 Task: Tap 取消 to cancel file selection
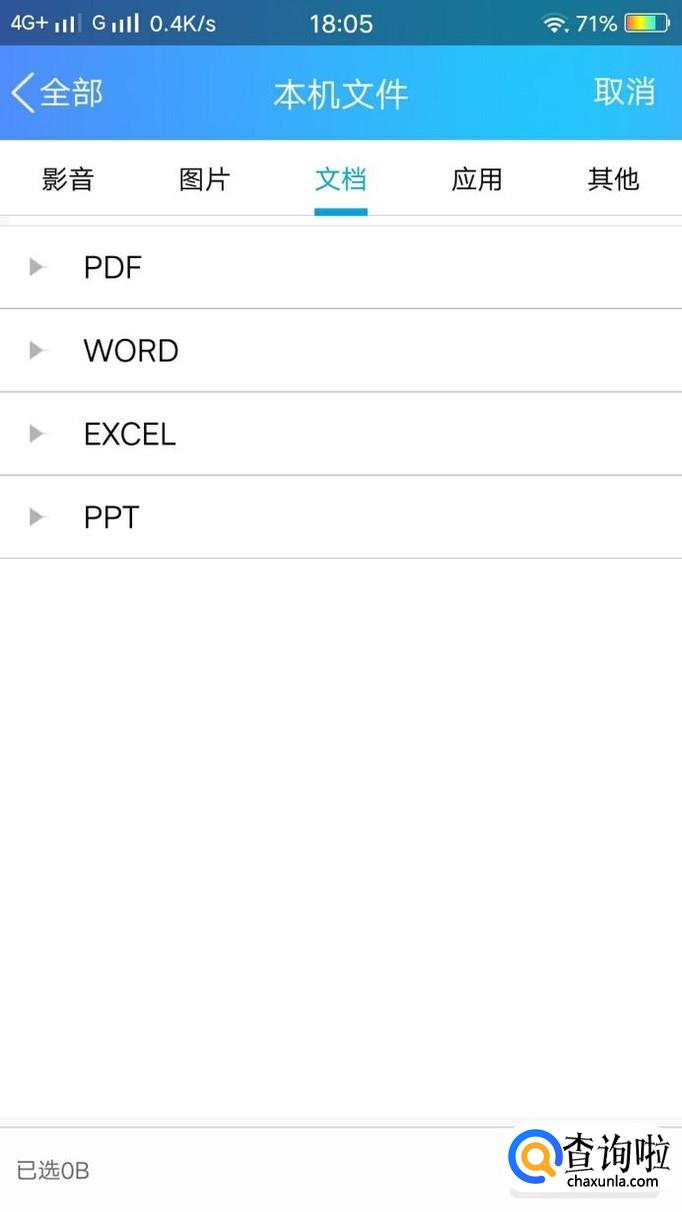pyautogui.click(x=624, y=91)
